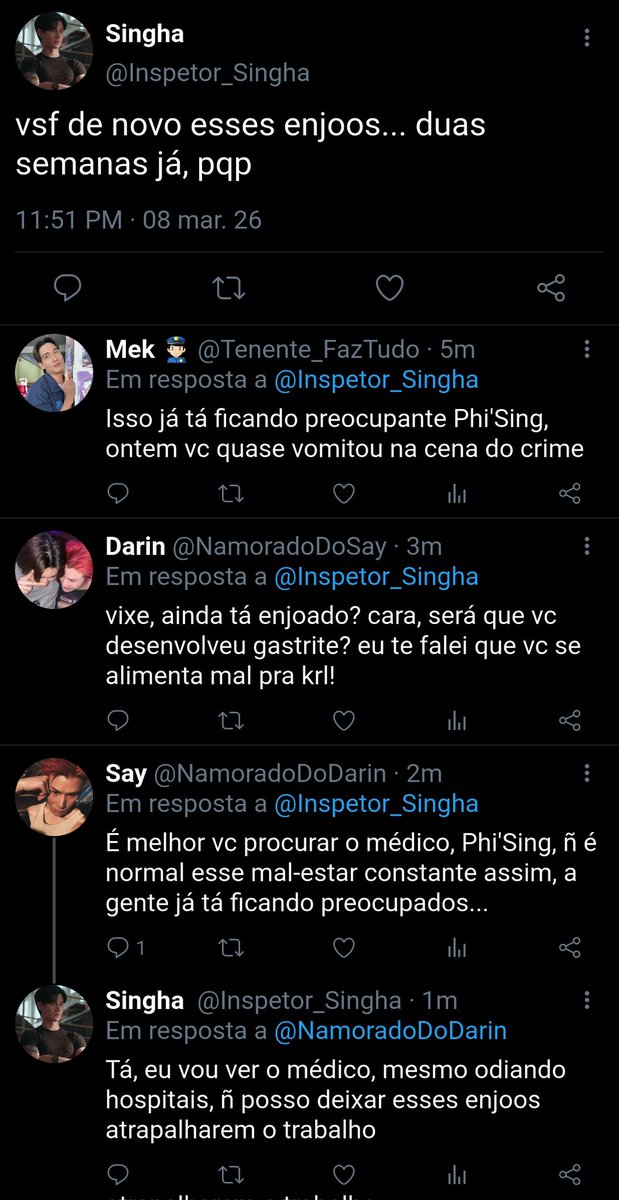Open Mek's profile picture
The height and width of the screenshot is (1200, 619).
point(54,373)
